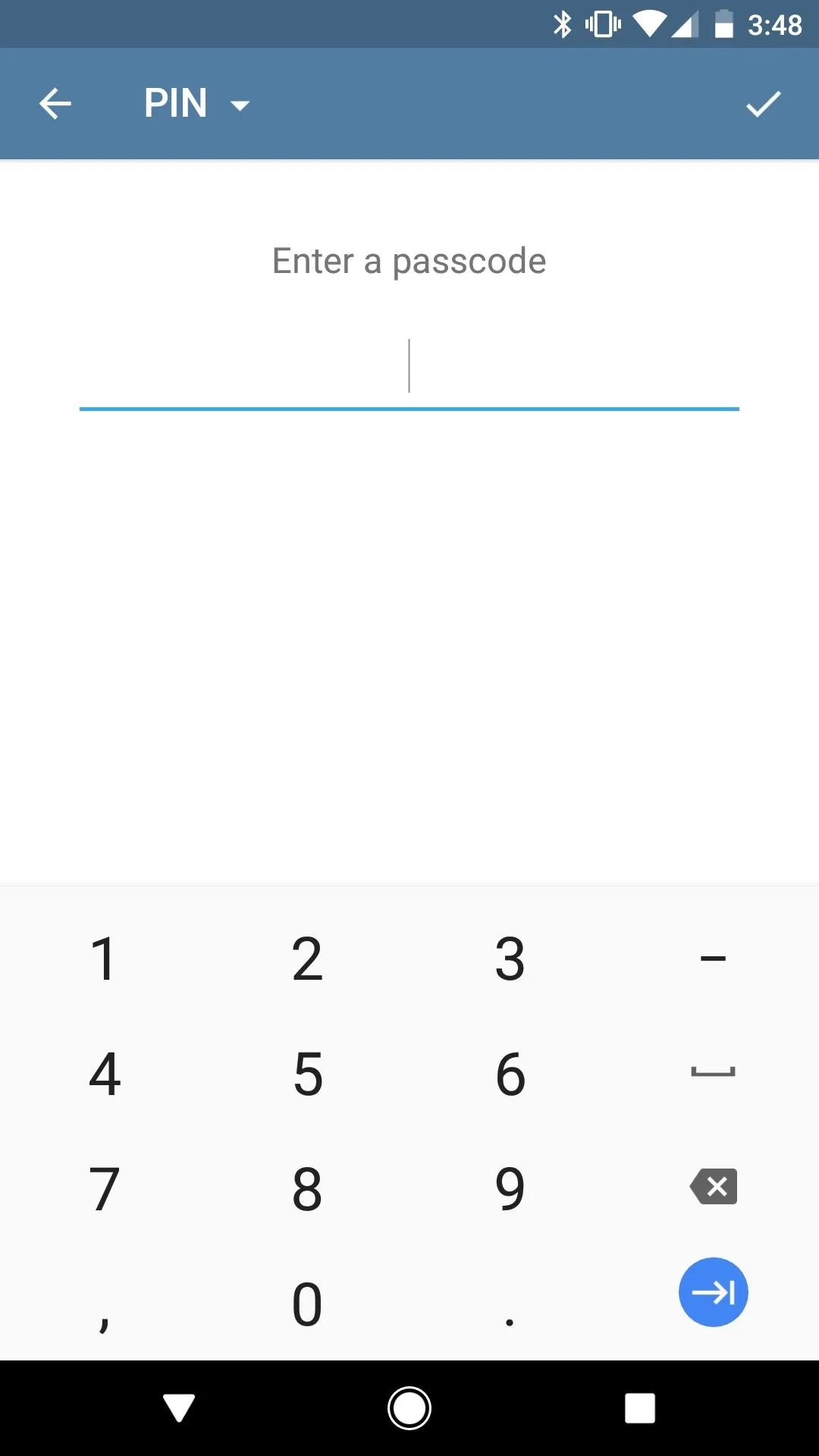The image size is (819, 1456).
Task: Confirm passcode with the checkmark
Action: point(763,104)
